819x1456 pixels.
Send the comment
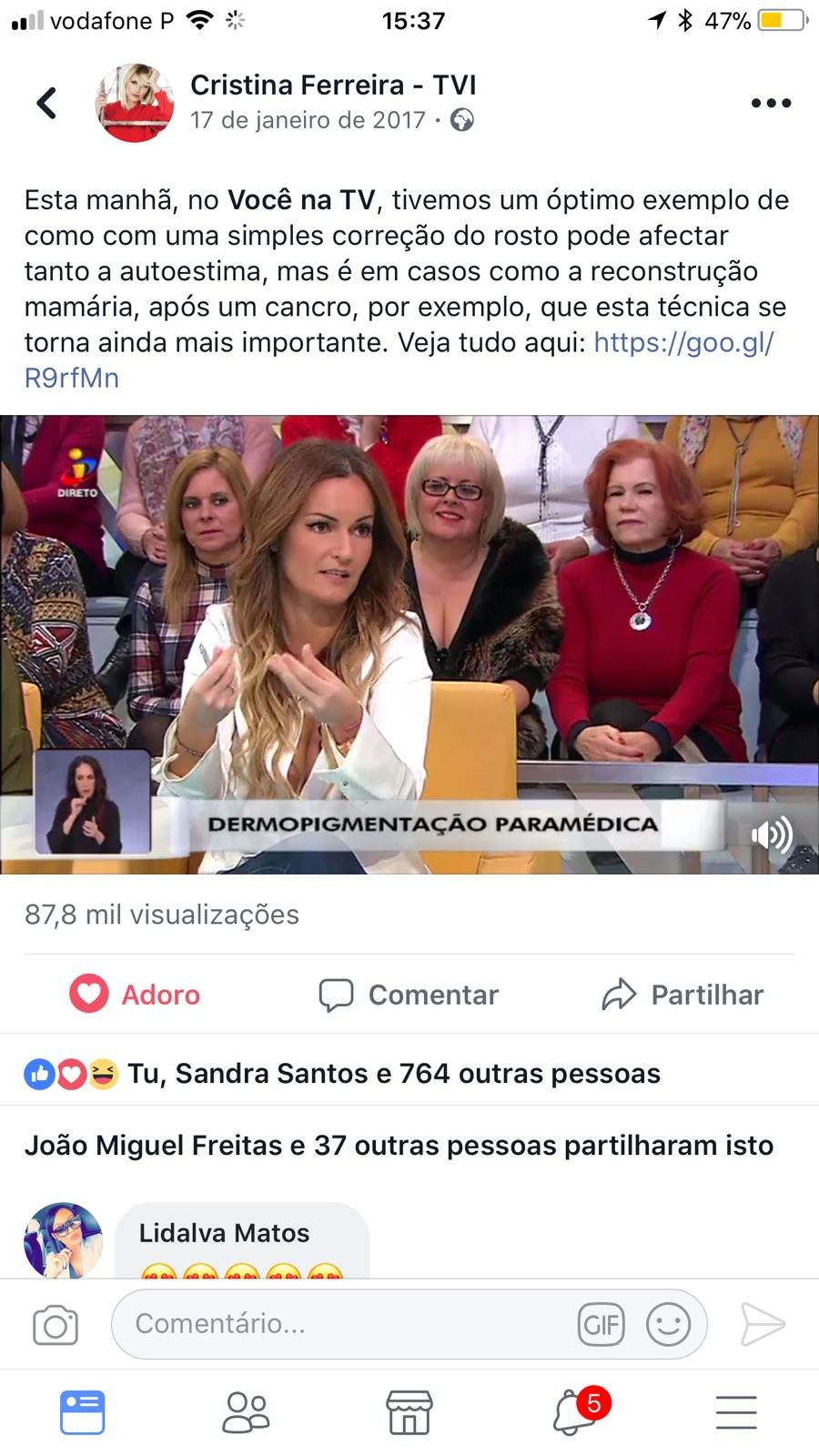(763, 1324)
